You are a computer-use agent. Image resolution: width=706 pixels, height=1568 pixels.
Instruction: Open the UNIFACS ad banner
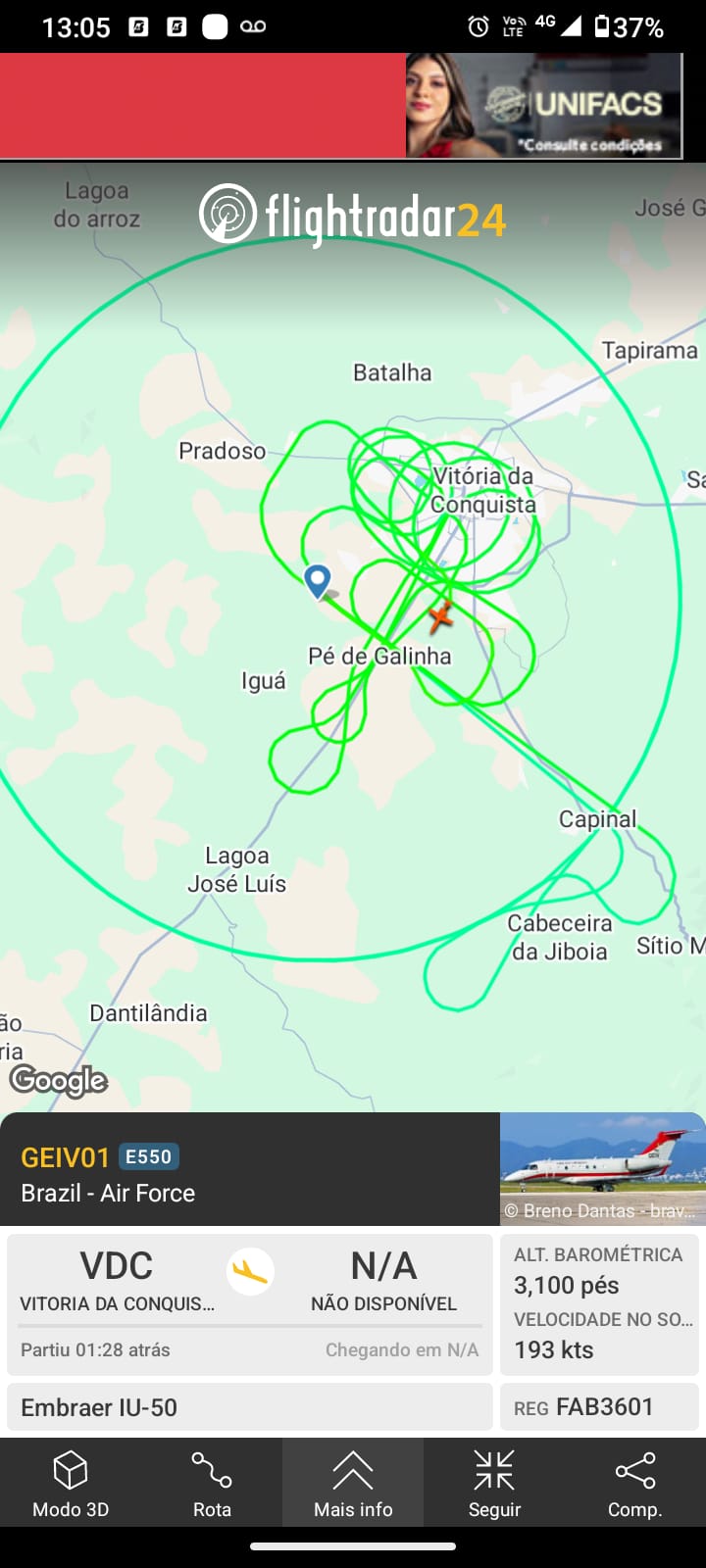coord(544,105)
